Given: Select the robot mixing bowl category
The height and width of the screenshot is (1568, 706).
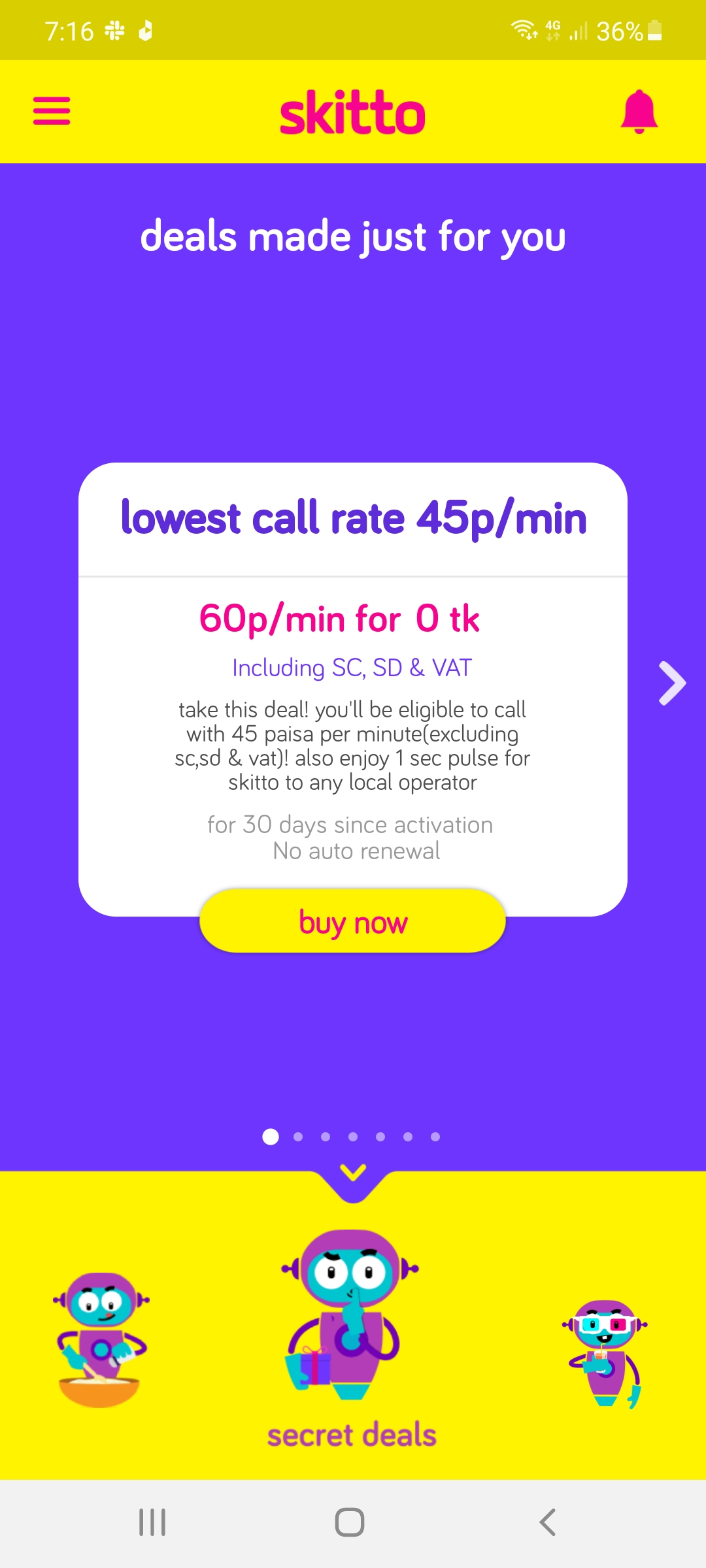Looking at the screenshot, I should coord(100,1339).
